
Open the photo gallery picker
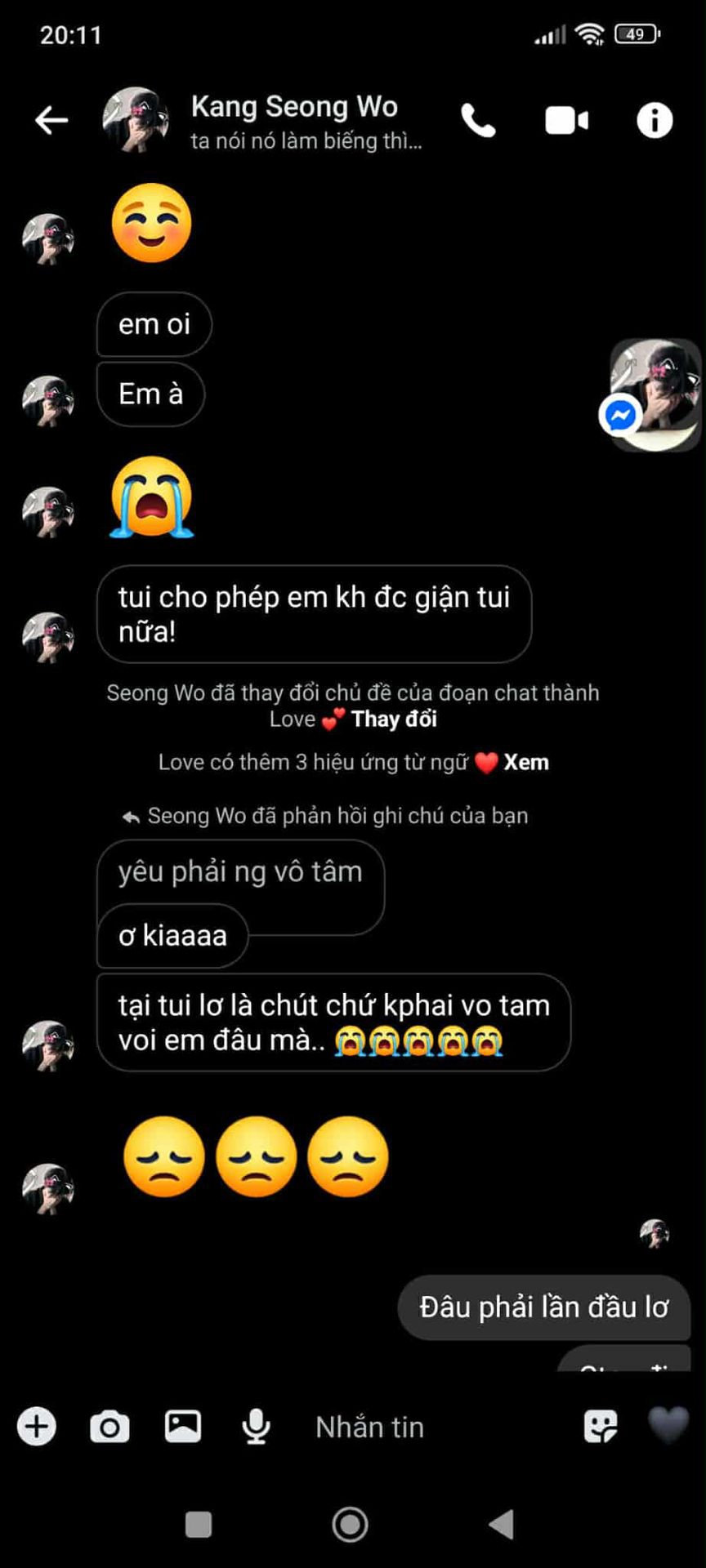tap(183, 1427)
